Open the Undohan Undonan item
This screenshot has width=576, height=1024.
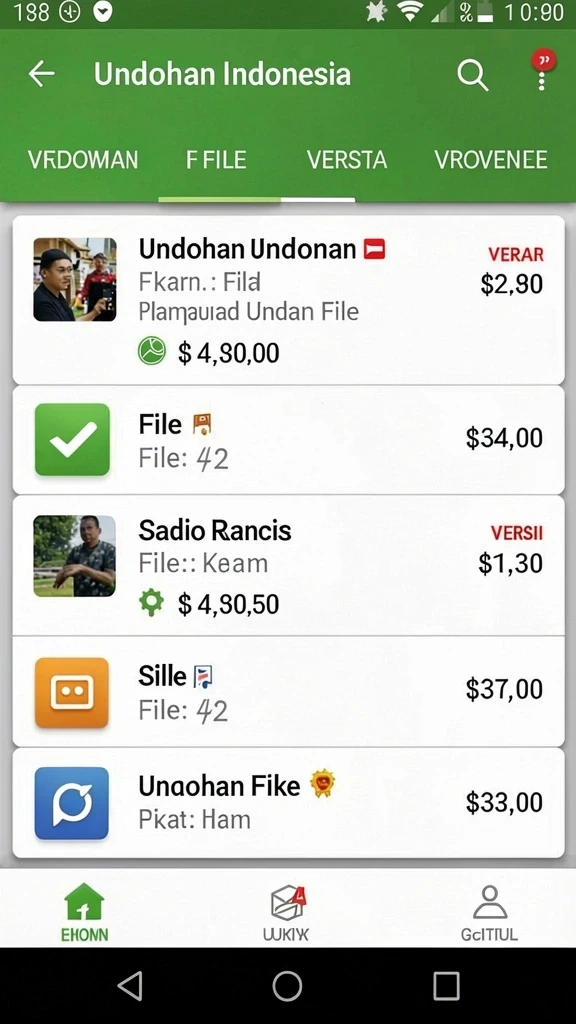click(x=288, y=300)
